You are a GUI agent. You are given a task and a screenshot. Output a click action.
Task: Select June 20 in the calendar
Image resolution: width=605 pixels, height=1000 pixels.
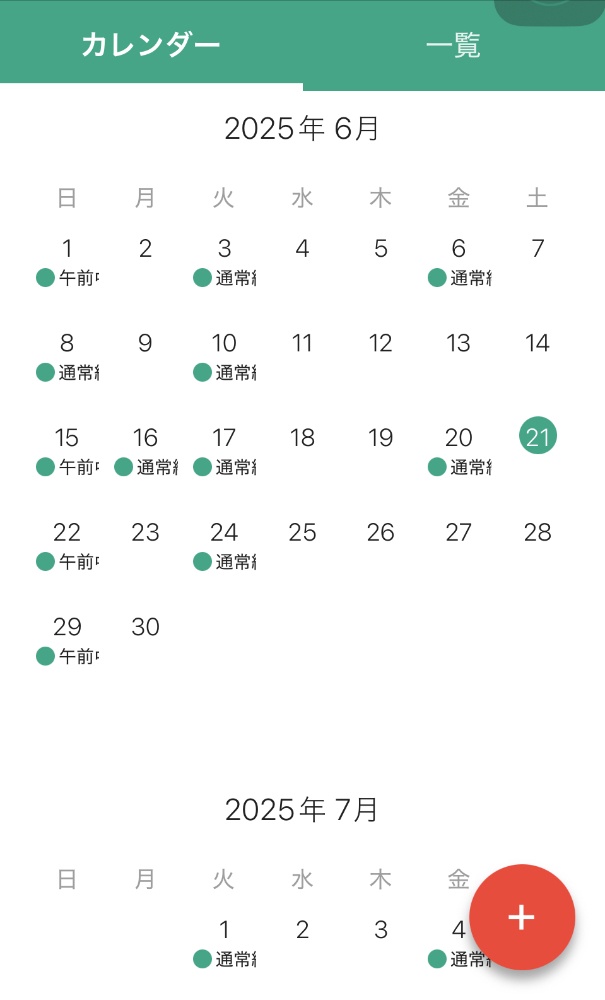pos(458,451)
